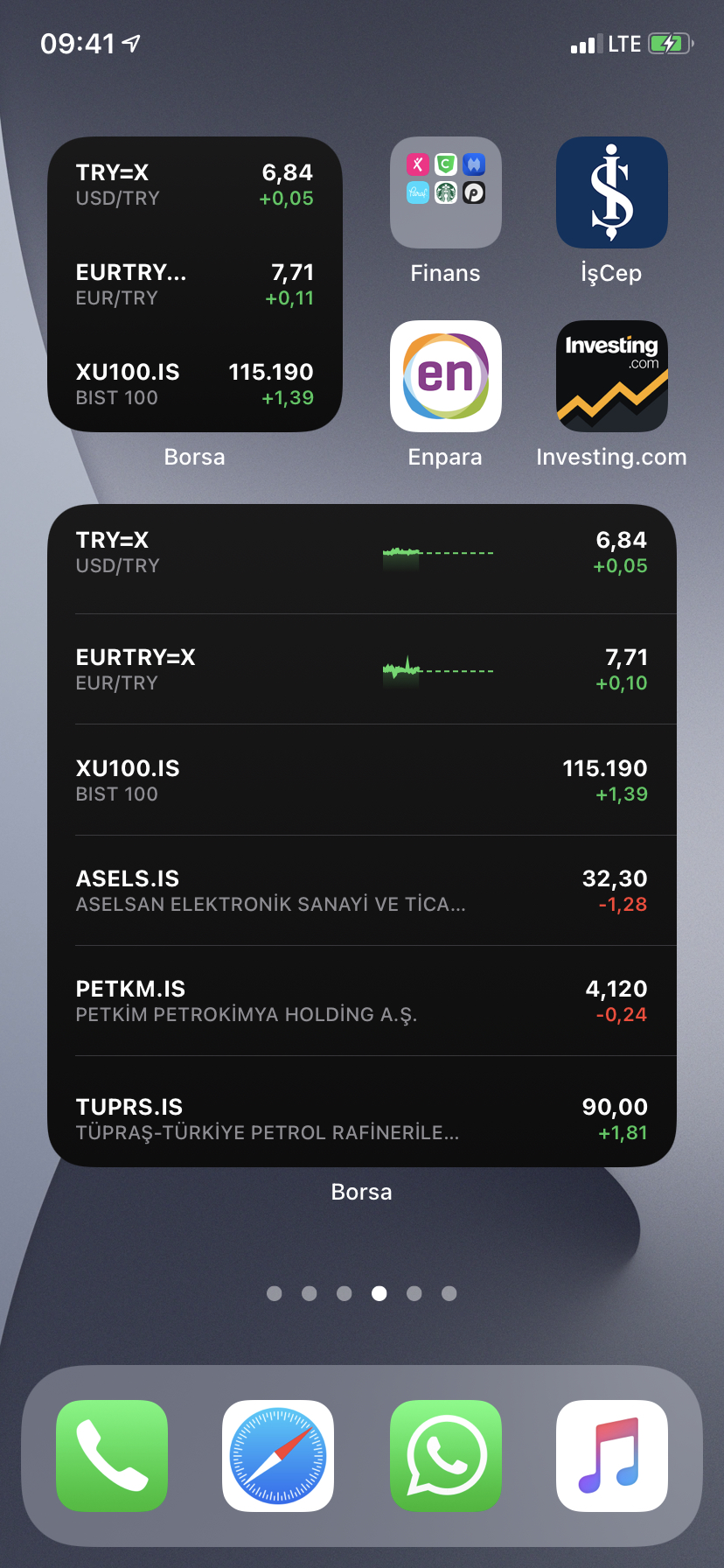
Task: Open the Enpara app
Action: click(446, 376)
